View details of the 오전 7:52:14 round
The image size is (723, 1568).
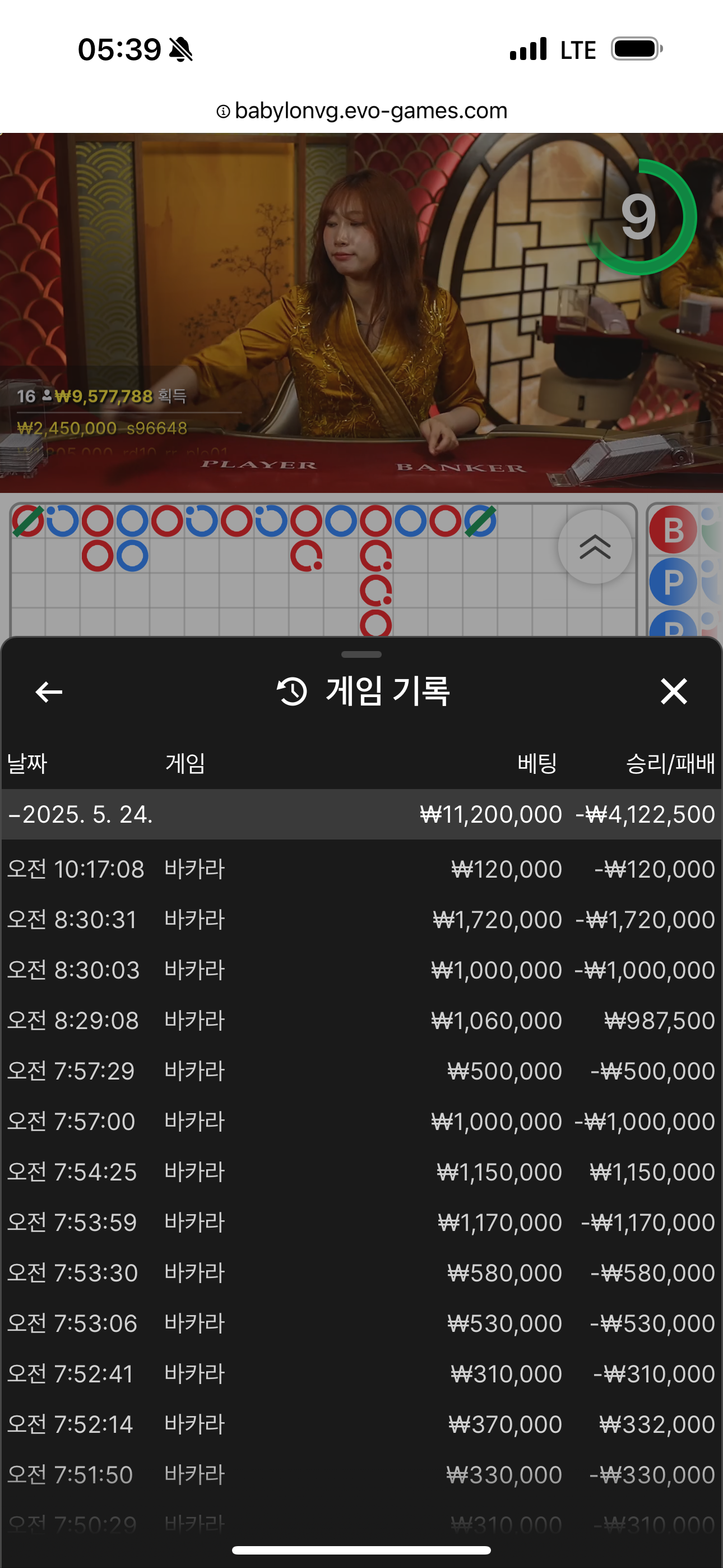click(x=361, y=1424)
